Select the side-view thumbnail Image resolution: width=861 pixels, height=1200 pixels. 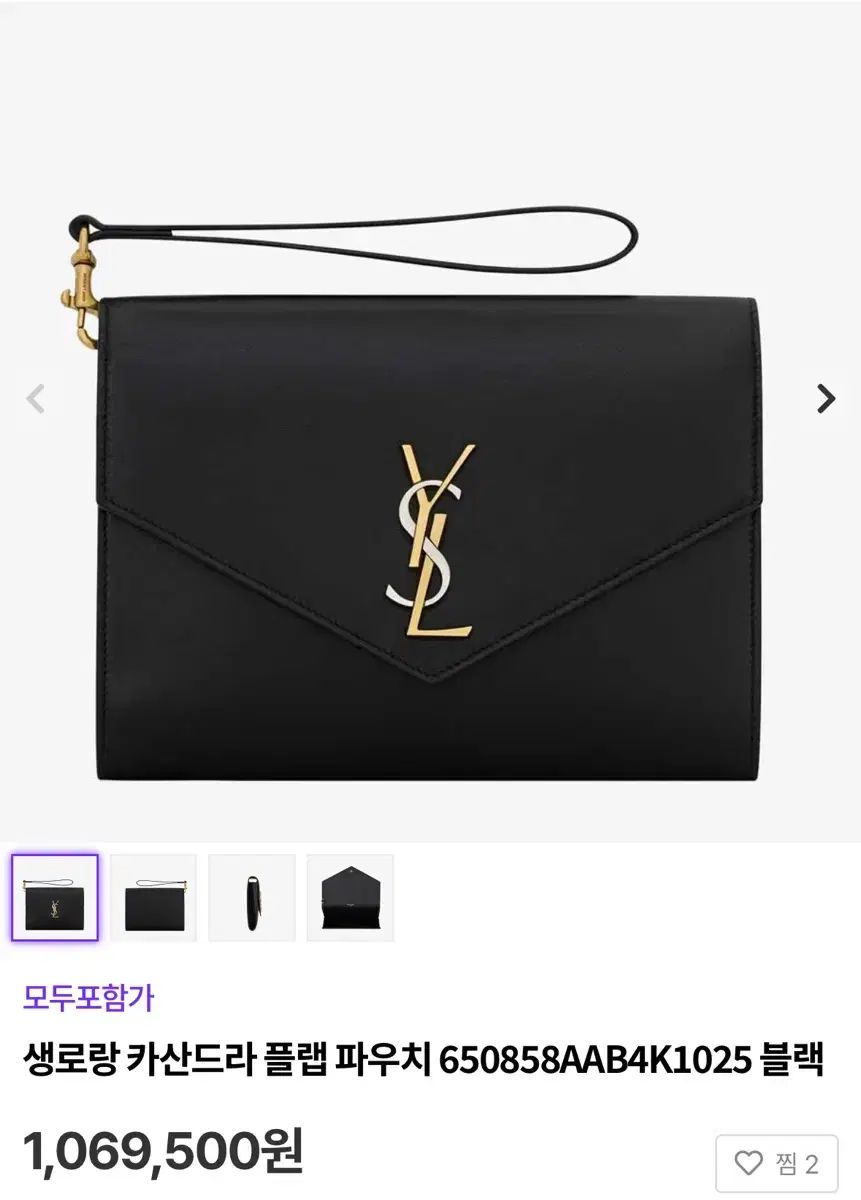(251, 897)
